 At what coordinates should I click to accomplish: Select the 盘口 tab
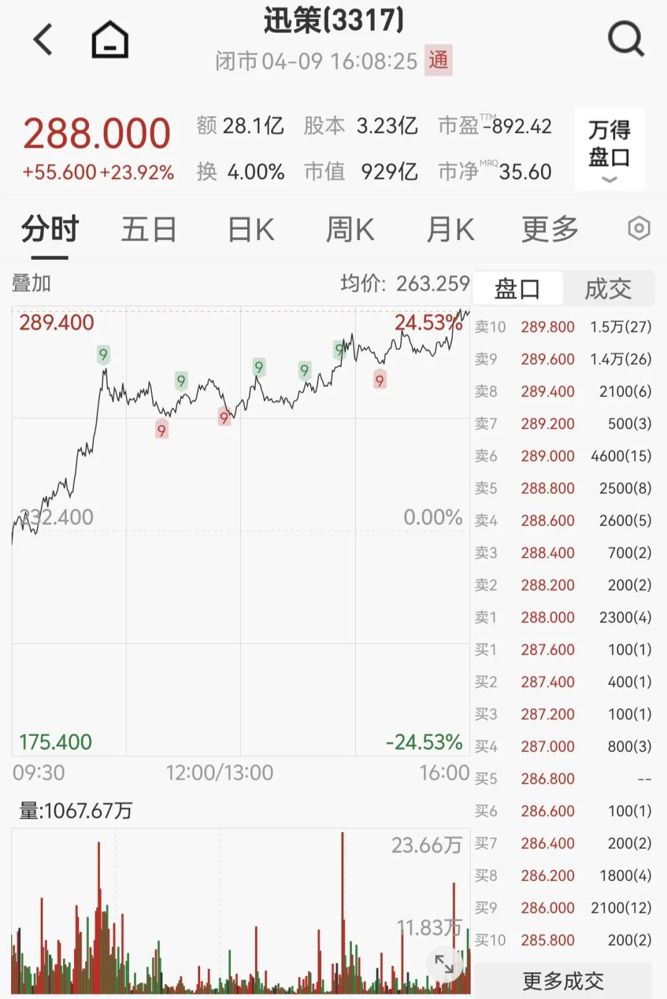point(517,289)
